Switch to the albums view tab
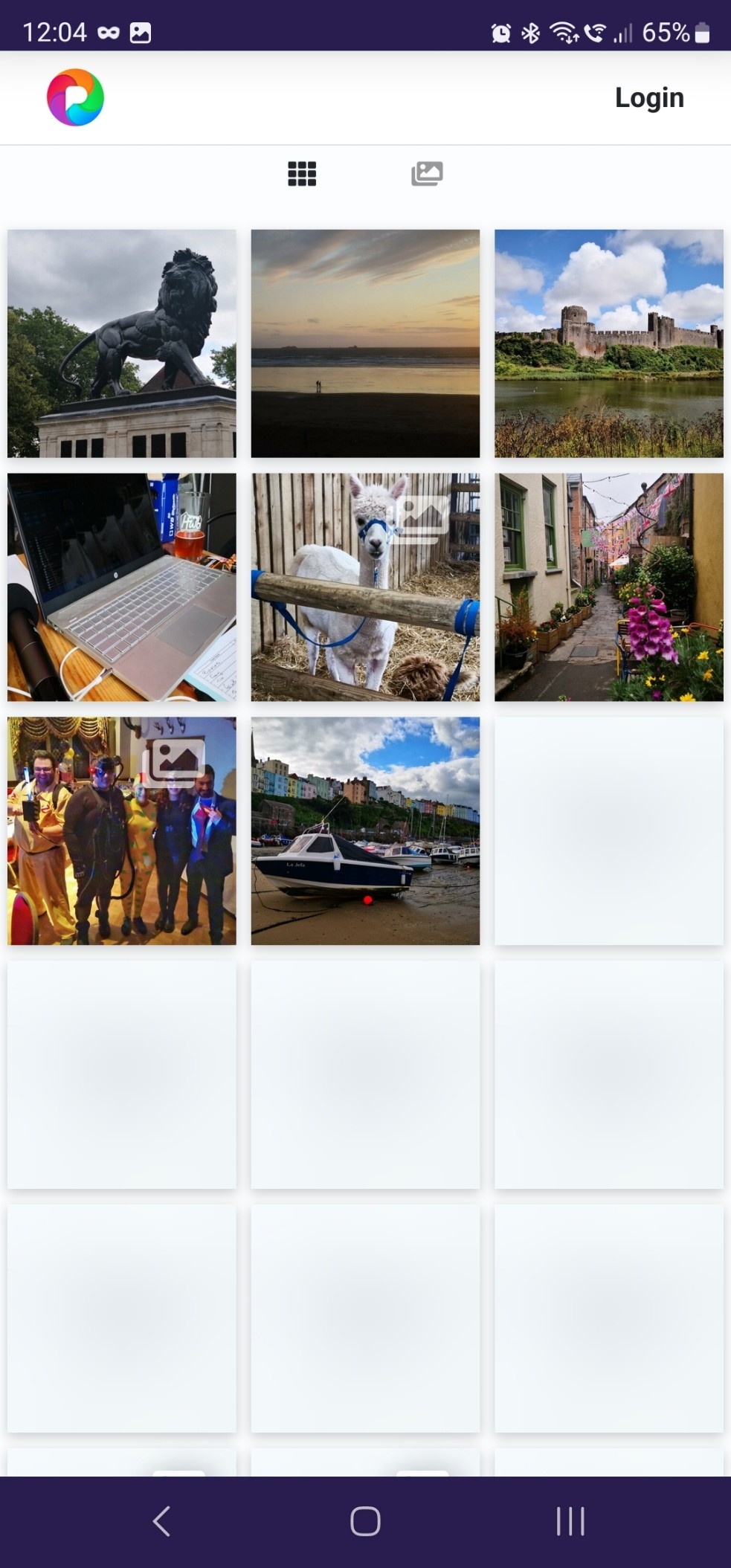Screen dimensions: 731x1568 [427, 174]
